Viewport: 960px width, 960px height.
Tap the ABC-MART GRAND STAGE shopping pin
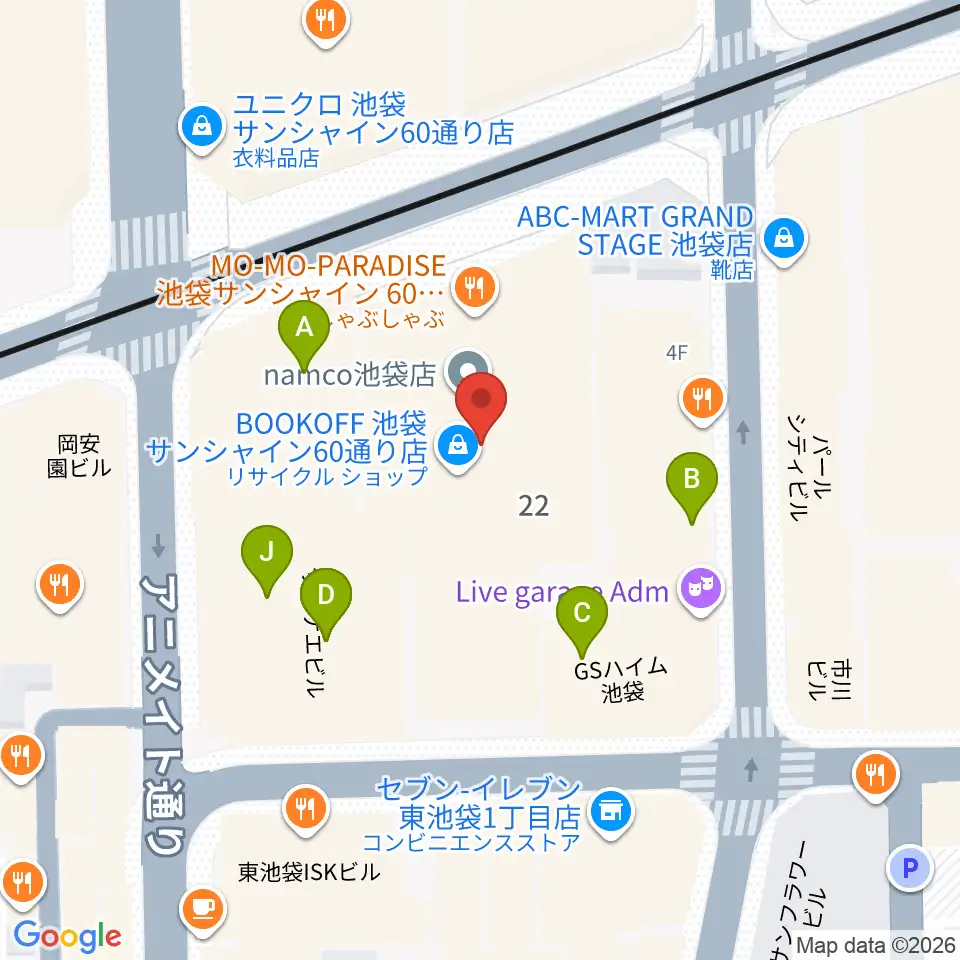coord(784,240)
